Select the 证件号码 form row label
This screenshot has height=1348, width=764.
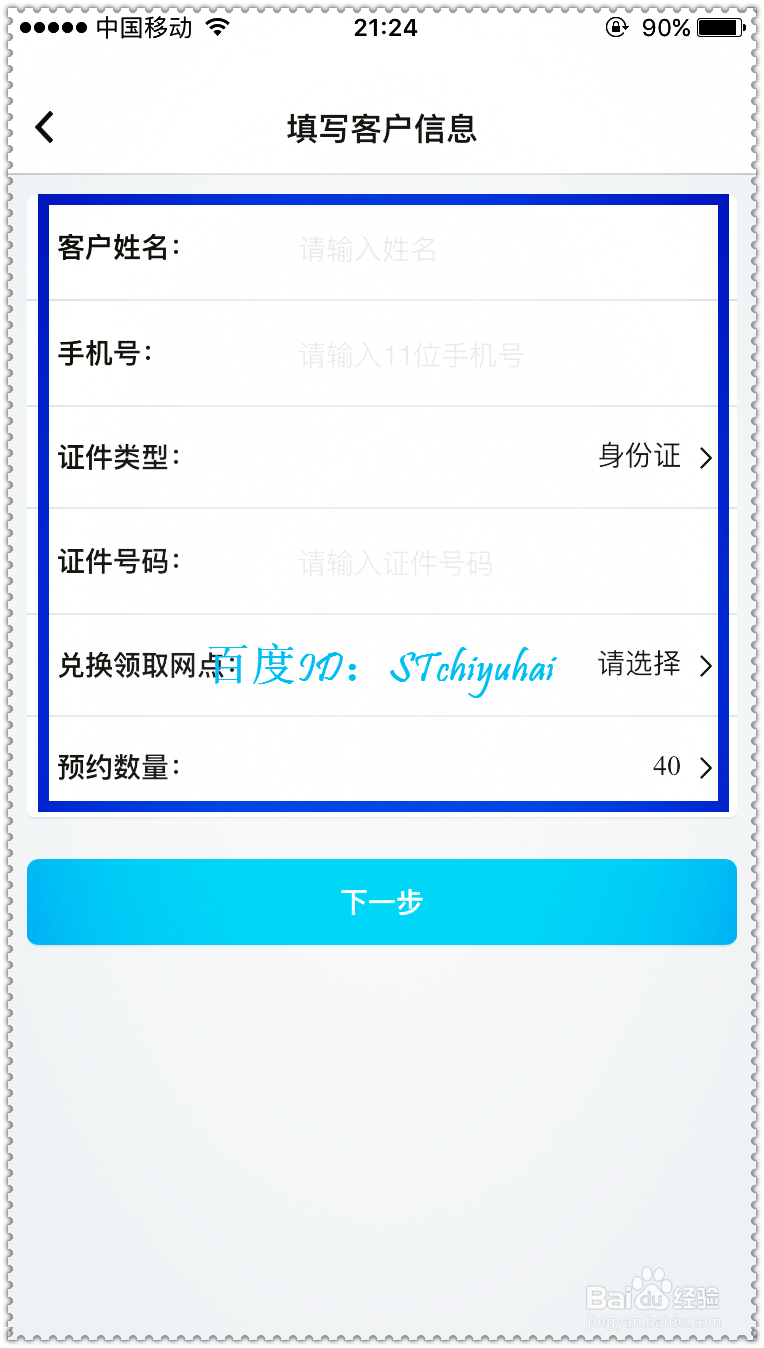(x=120, y=562)
